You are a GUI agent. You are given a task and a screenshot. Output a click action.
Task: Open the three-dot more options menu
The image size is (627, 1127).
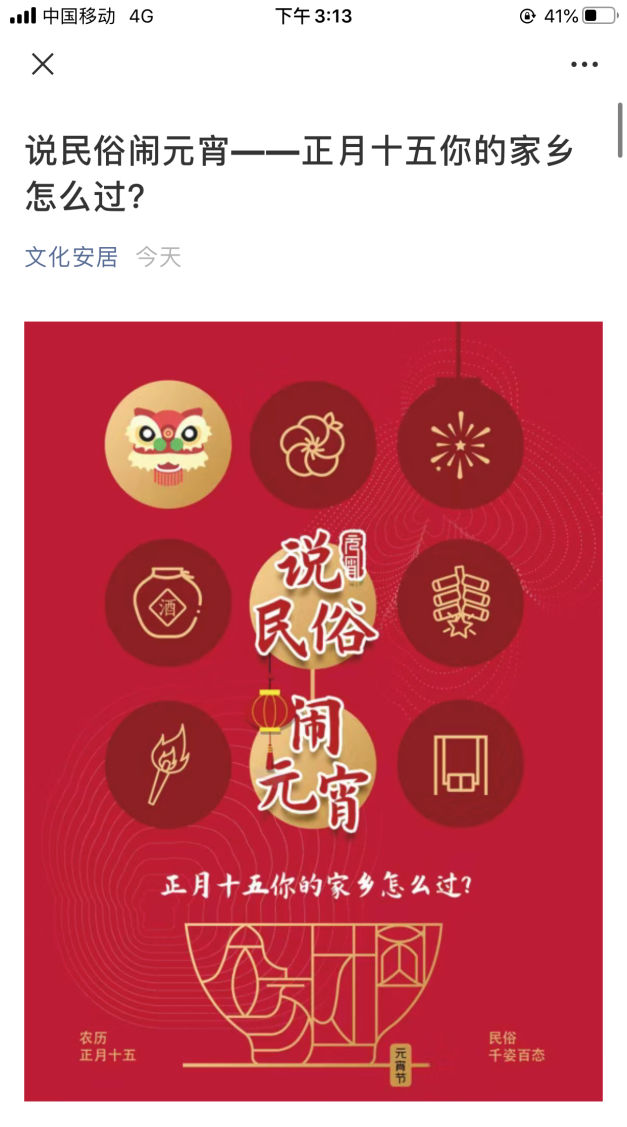[584, 64]
